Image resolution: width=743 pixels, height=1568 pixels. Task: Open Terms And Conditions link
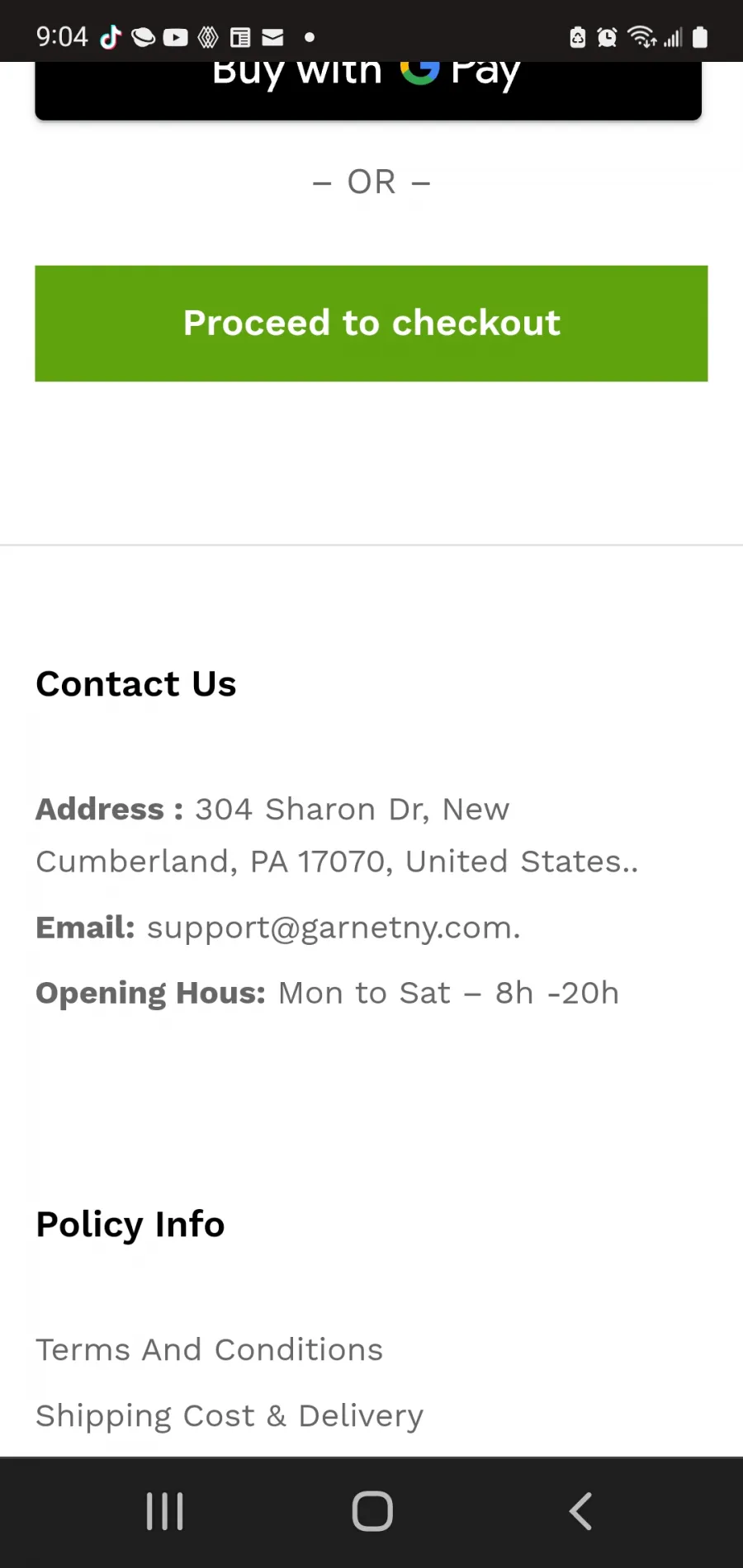(x=210, y=1350)
